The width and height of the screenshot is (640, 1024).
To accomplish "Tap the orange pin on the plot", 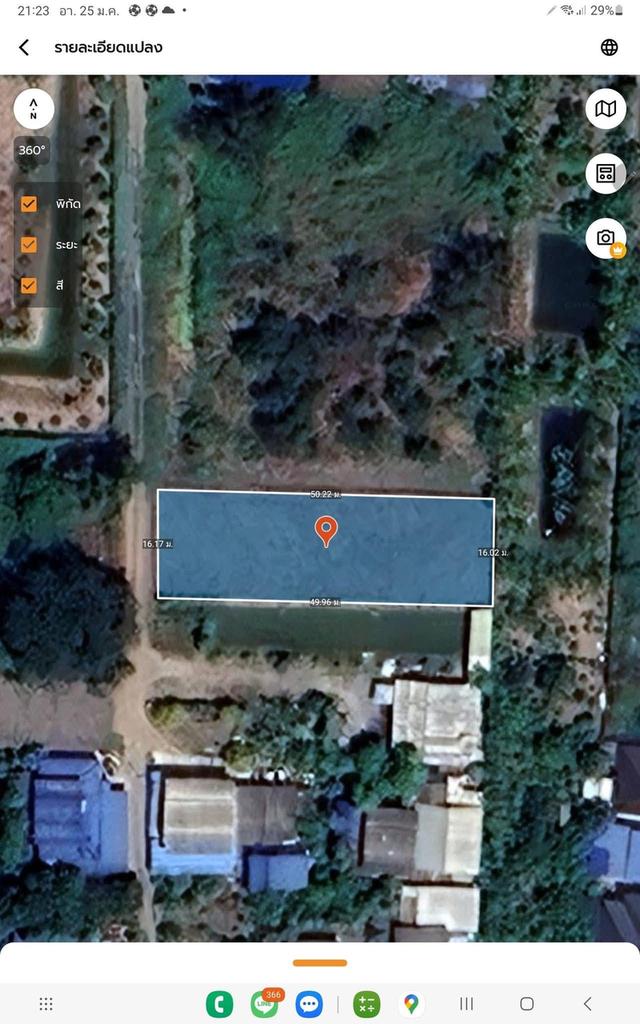I will (x=326, y=530).
